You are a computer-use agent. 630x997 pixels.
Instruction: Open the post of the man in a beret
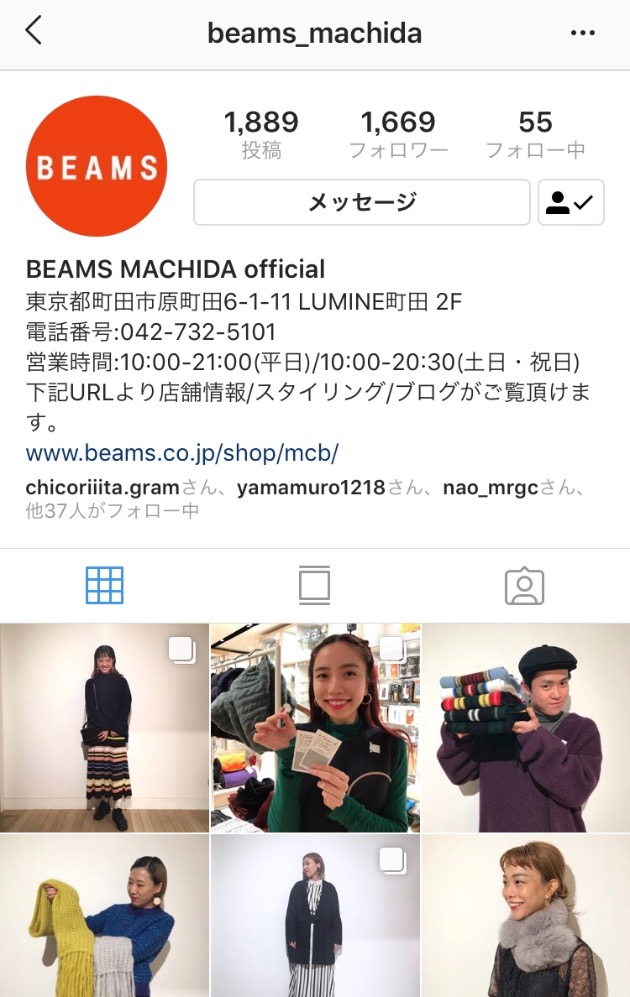tap(526, 727)
